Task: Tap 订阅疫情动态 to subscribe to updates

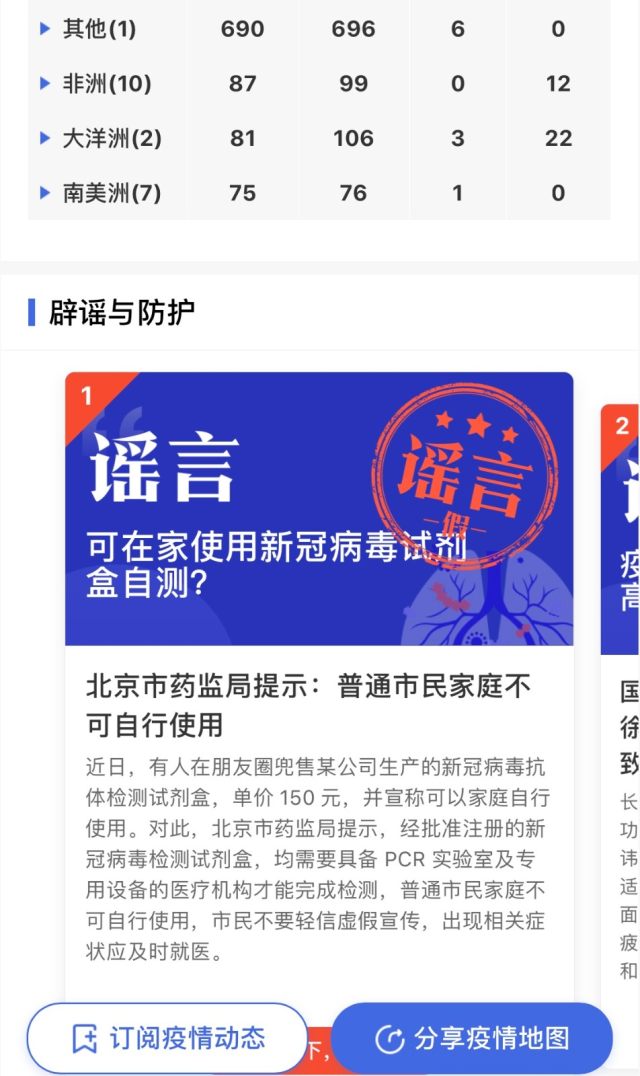Action: coord(167,1038)
